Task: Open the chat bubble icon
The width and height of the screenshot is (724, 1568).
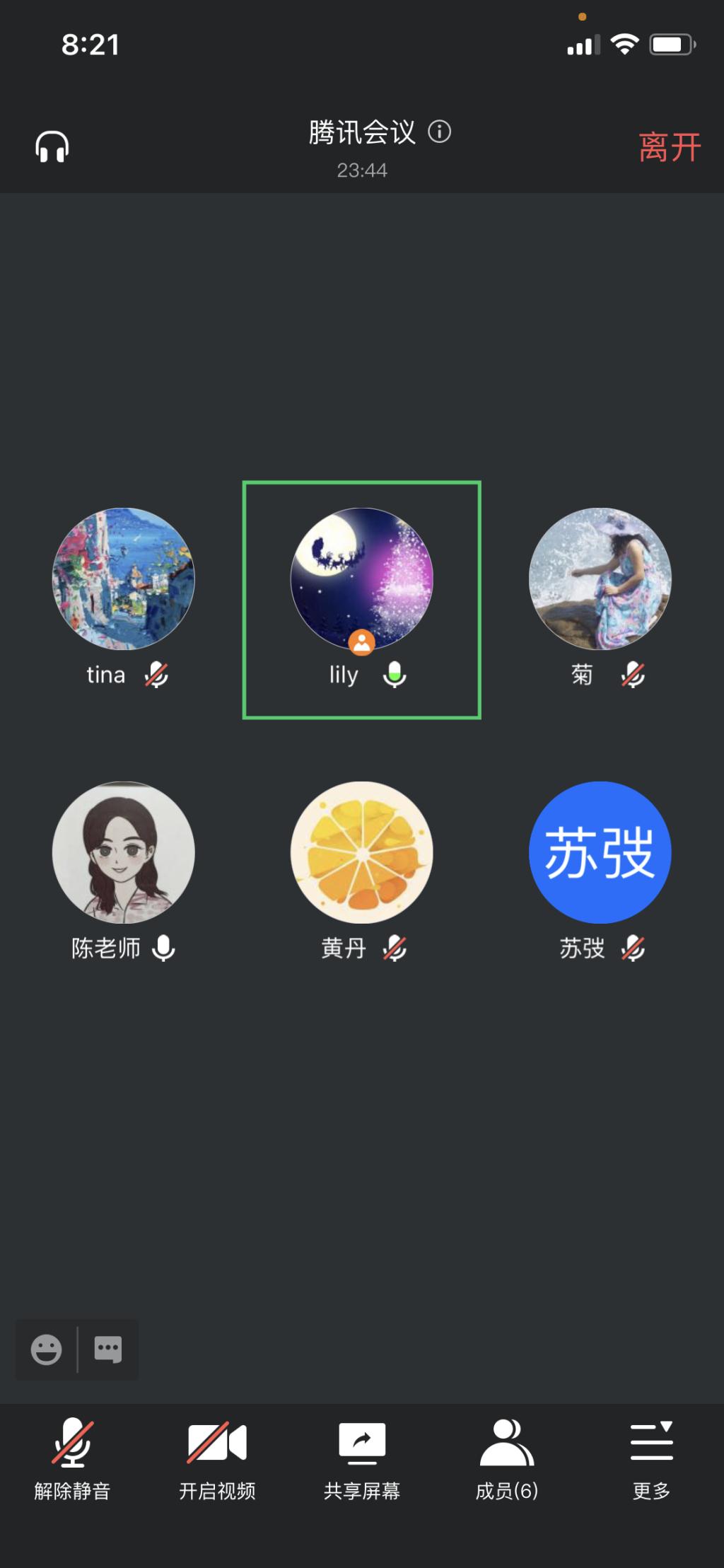Action: tap(106, 1349)
